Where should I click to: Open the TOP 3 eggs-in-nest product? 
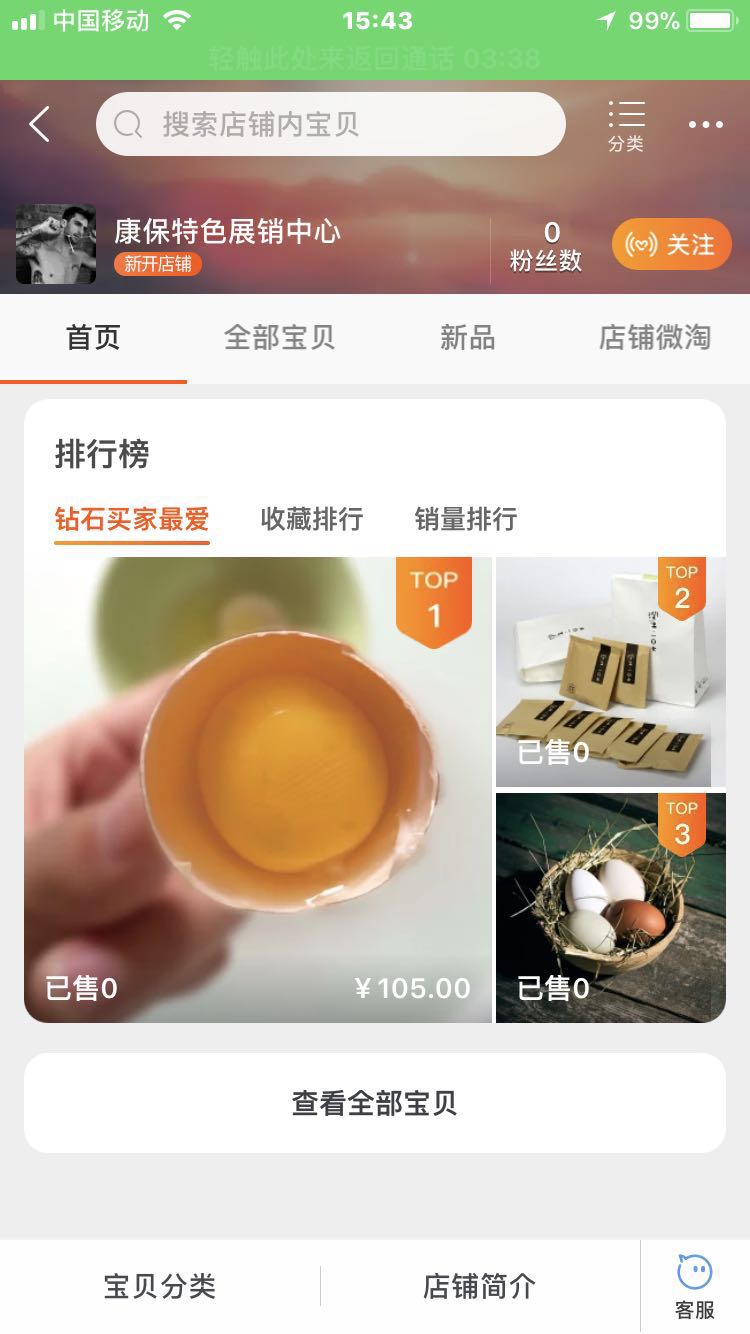point(610,907)
